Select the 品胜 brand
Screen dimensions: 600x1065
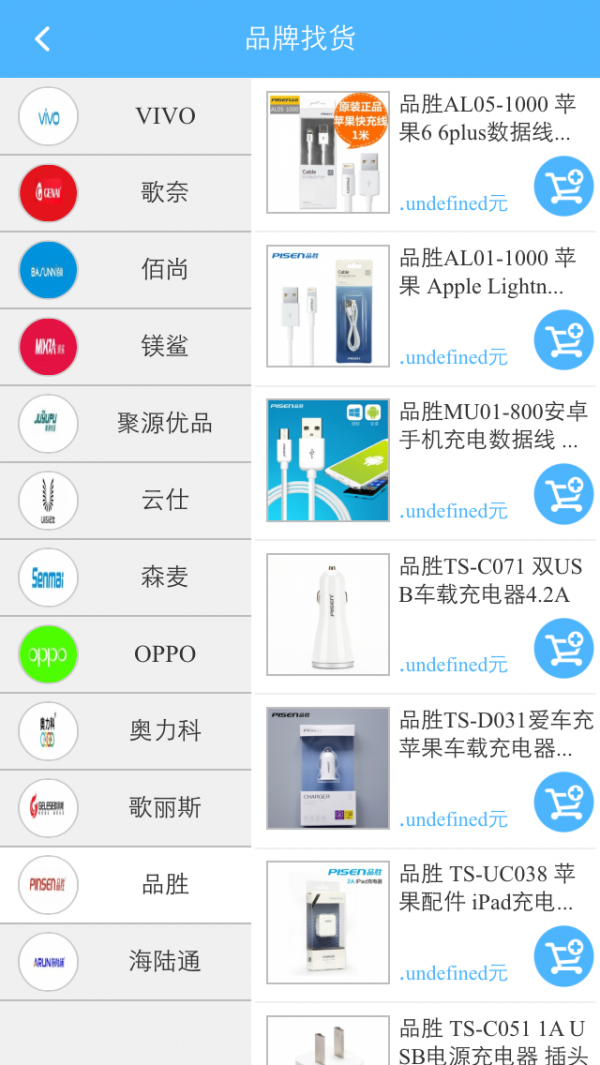125,886
